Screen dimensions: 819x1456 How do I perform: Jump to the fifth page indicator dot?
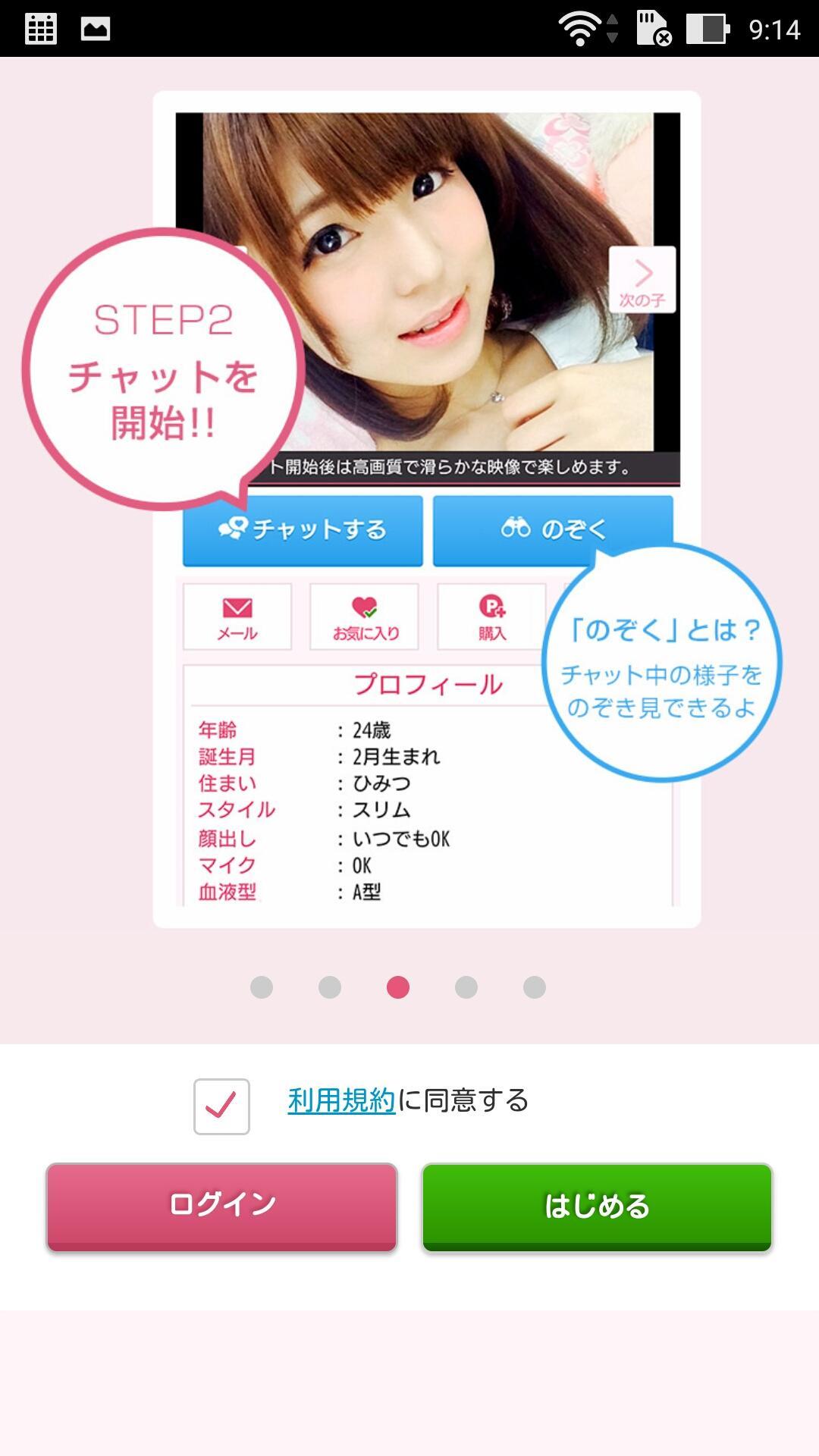pyautogui.click(x=535, y=987)
